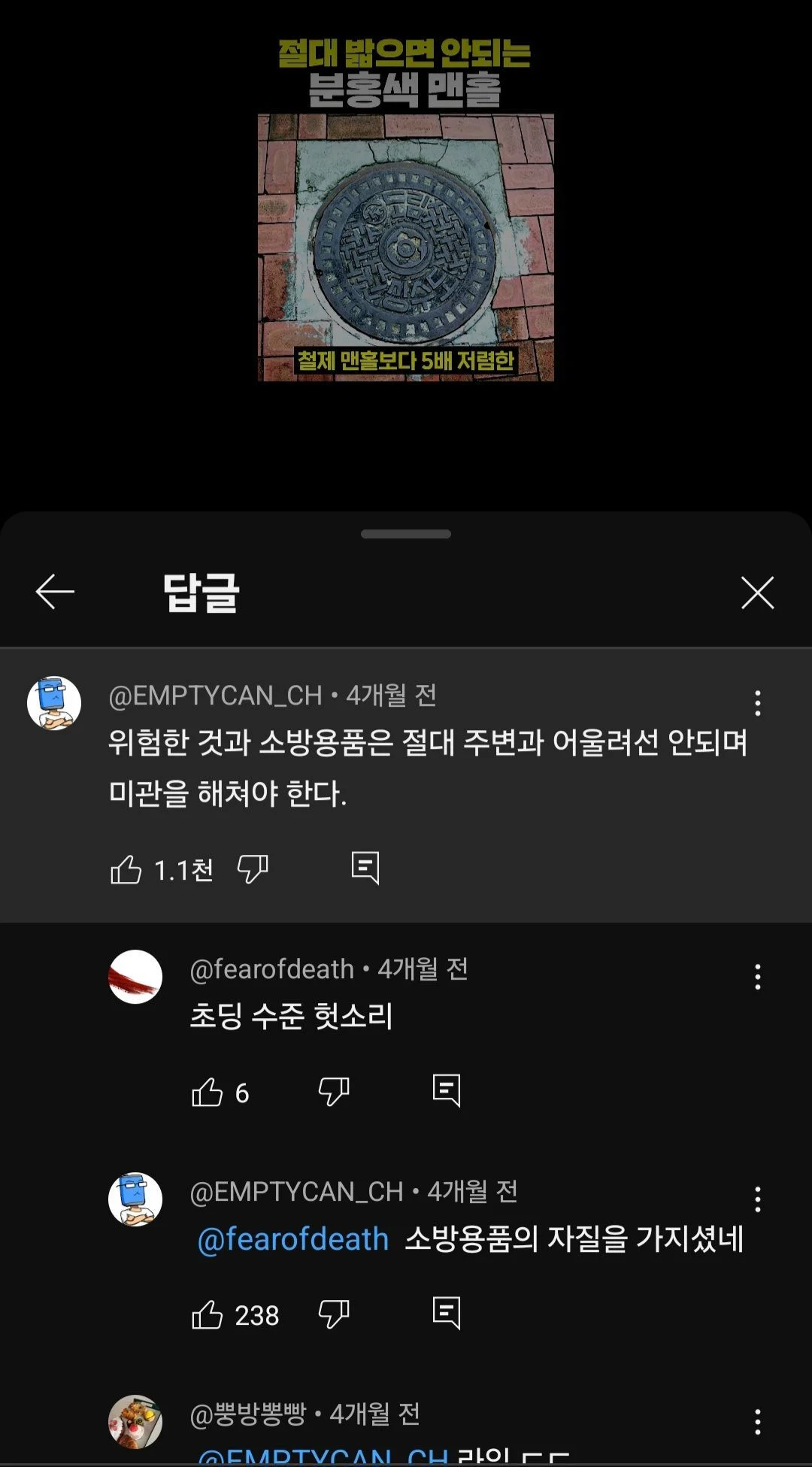
Task: Open the overflow menu on @fearofdeath's reply
Action: 757,977
